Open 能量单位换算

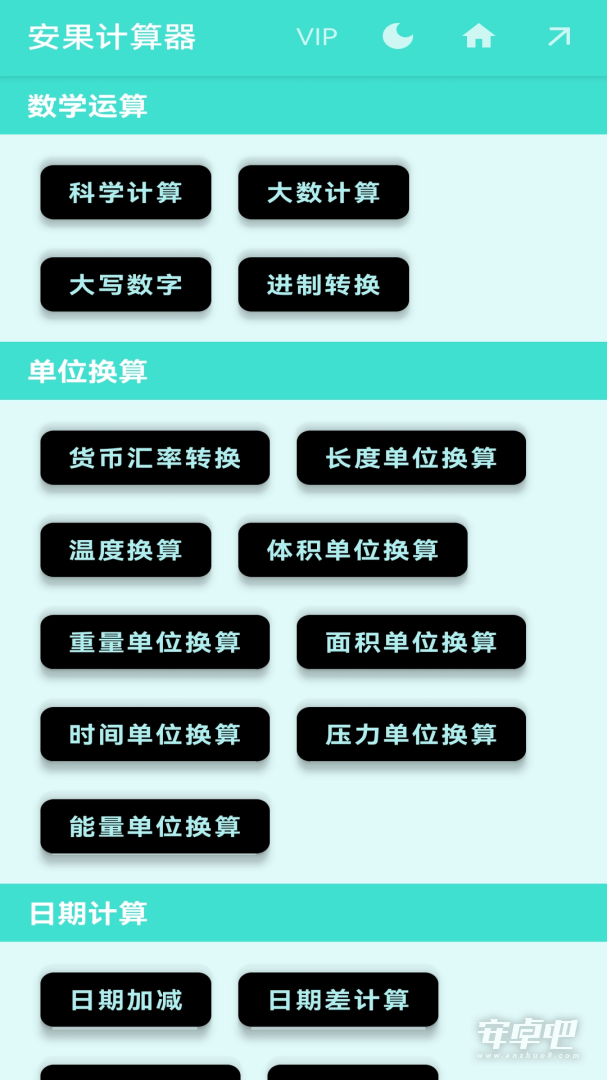pos(155,826)
